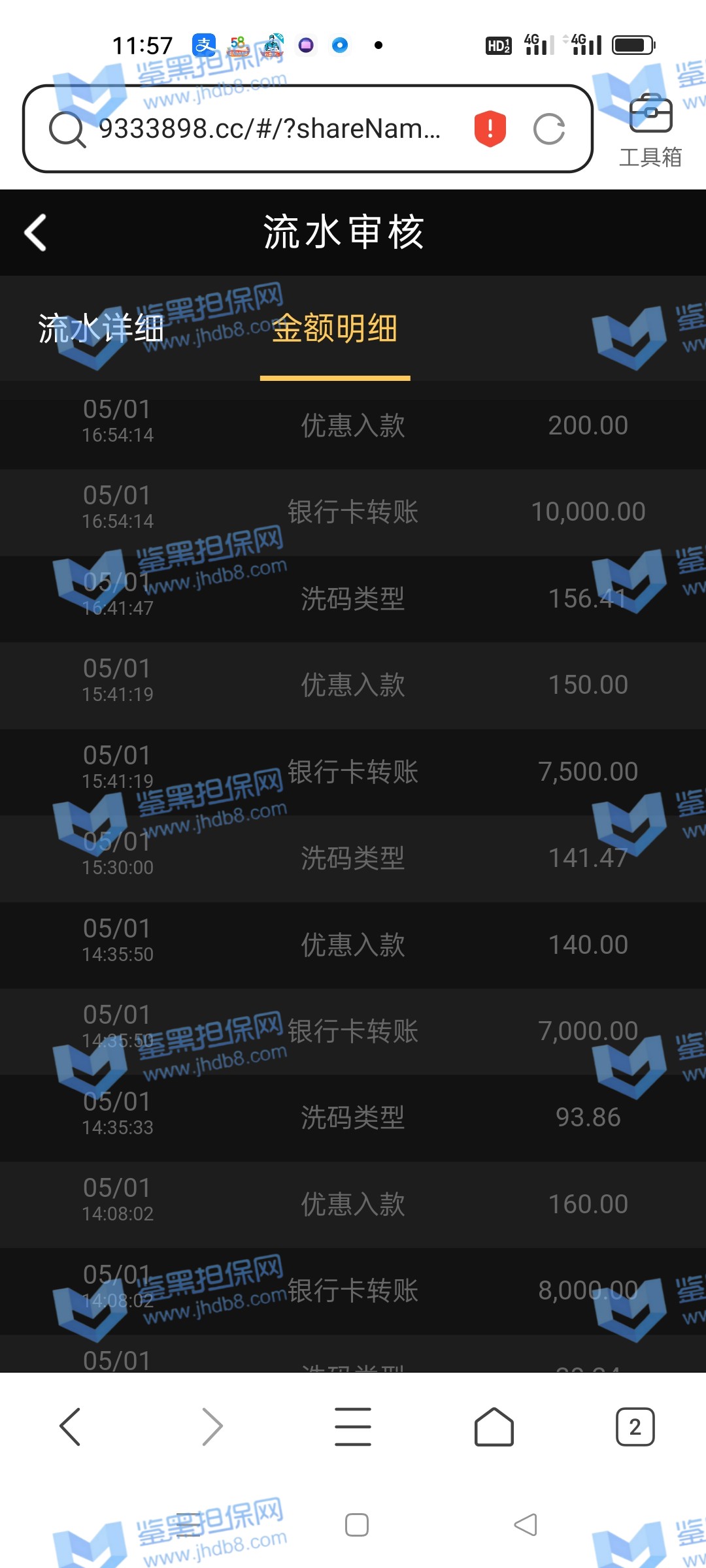Tap the browser address bar URL
The width and height of the screenshot is (706, 1568).
(269, 129)
